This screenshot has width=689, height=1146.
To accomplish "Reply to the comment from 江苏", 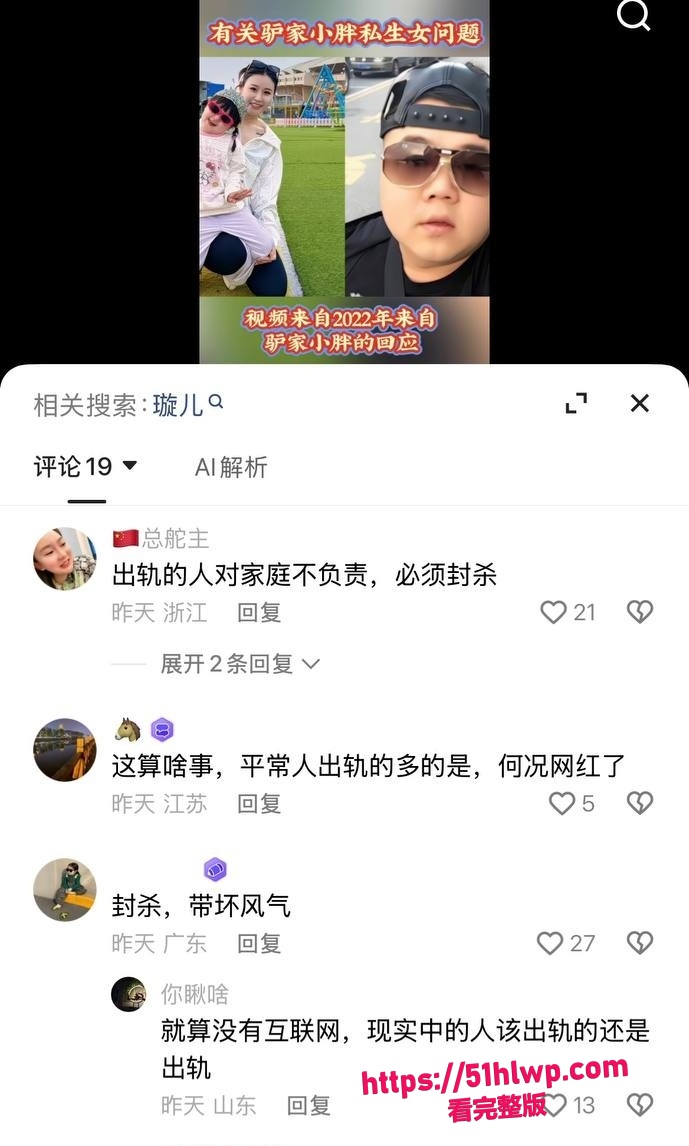I will 259,804.
